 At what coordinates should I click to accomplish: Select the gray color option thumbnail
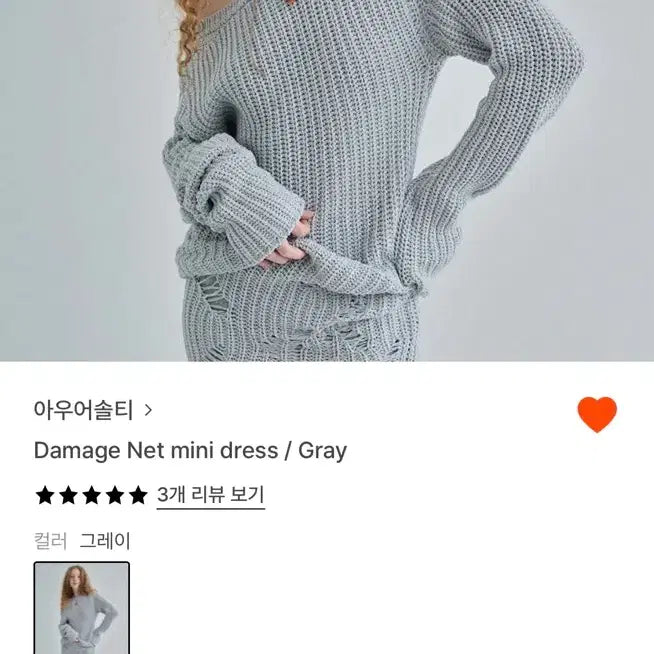(82, 607)
